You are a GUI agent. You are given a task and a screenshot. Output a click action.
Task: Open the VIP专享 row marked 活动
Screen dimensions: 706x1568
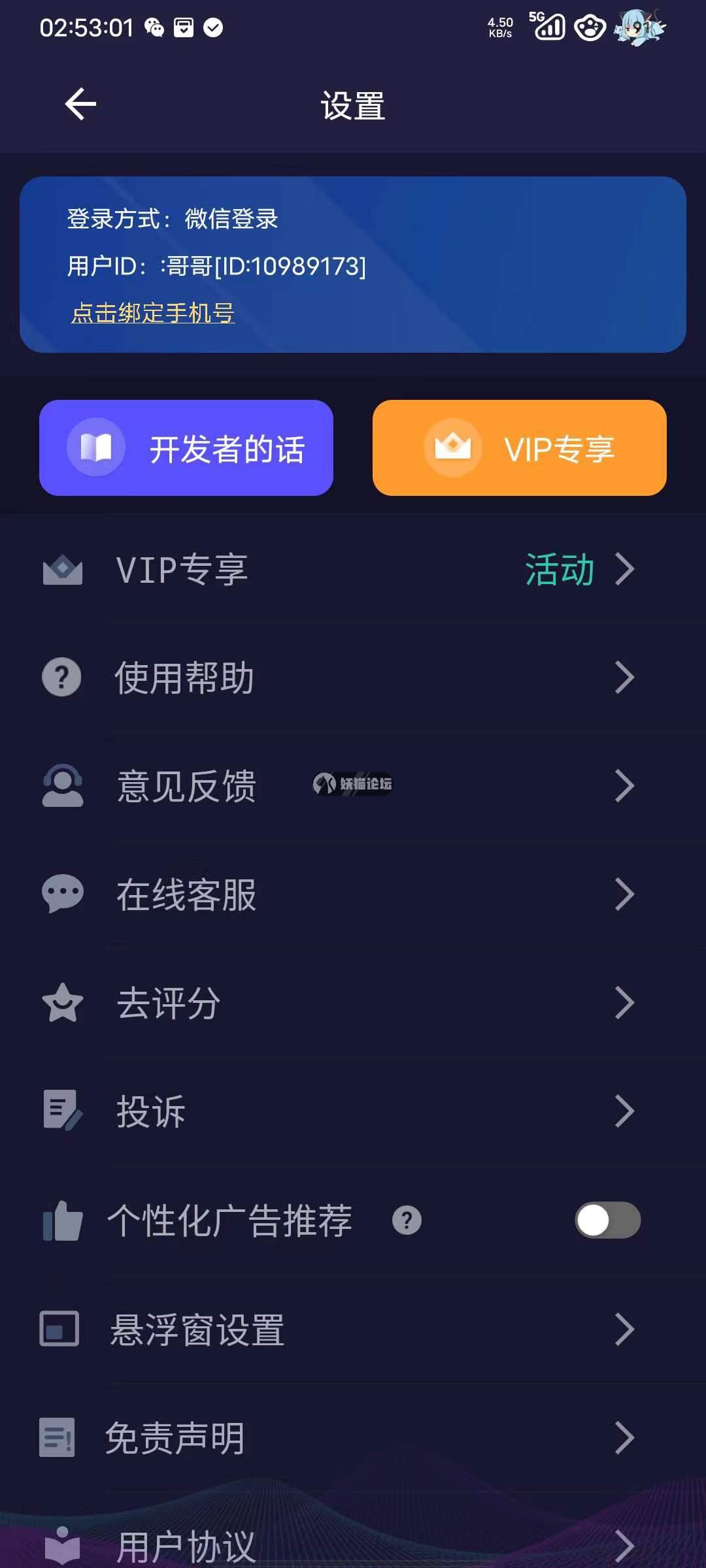click(353, 569)
